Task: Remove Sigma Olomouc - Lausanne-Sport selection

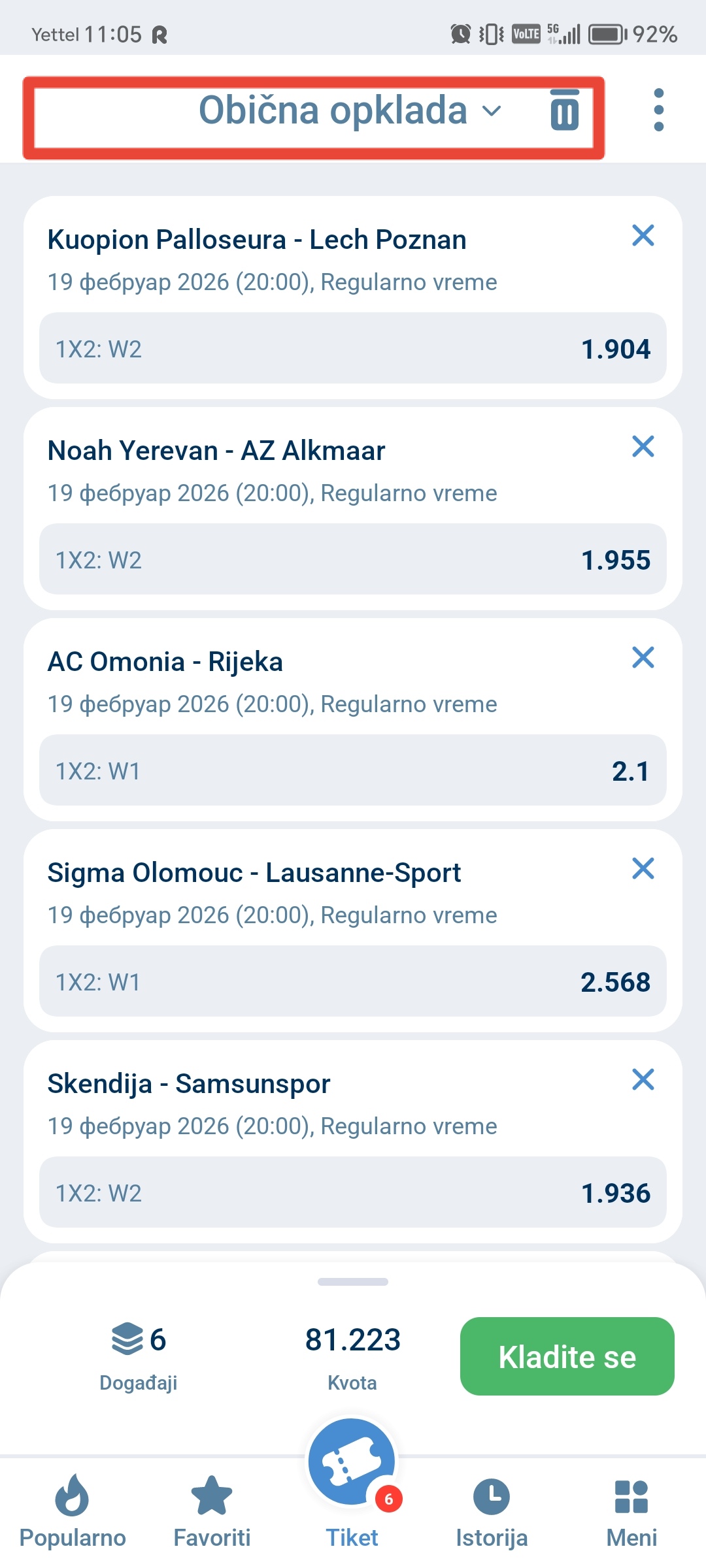Action: pyautogui.click(x=643, y=869)
